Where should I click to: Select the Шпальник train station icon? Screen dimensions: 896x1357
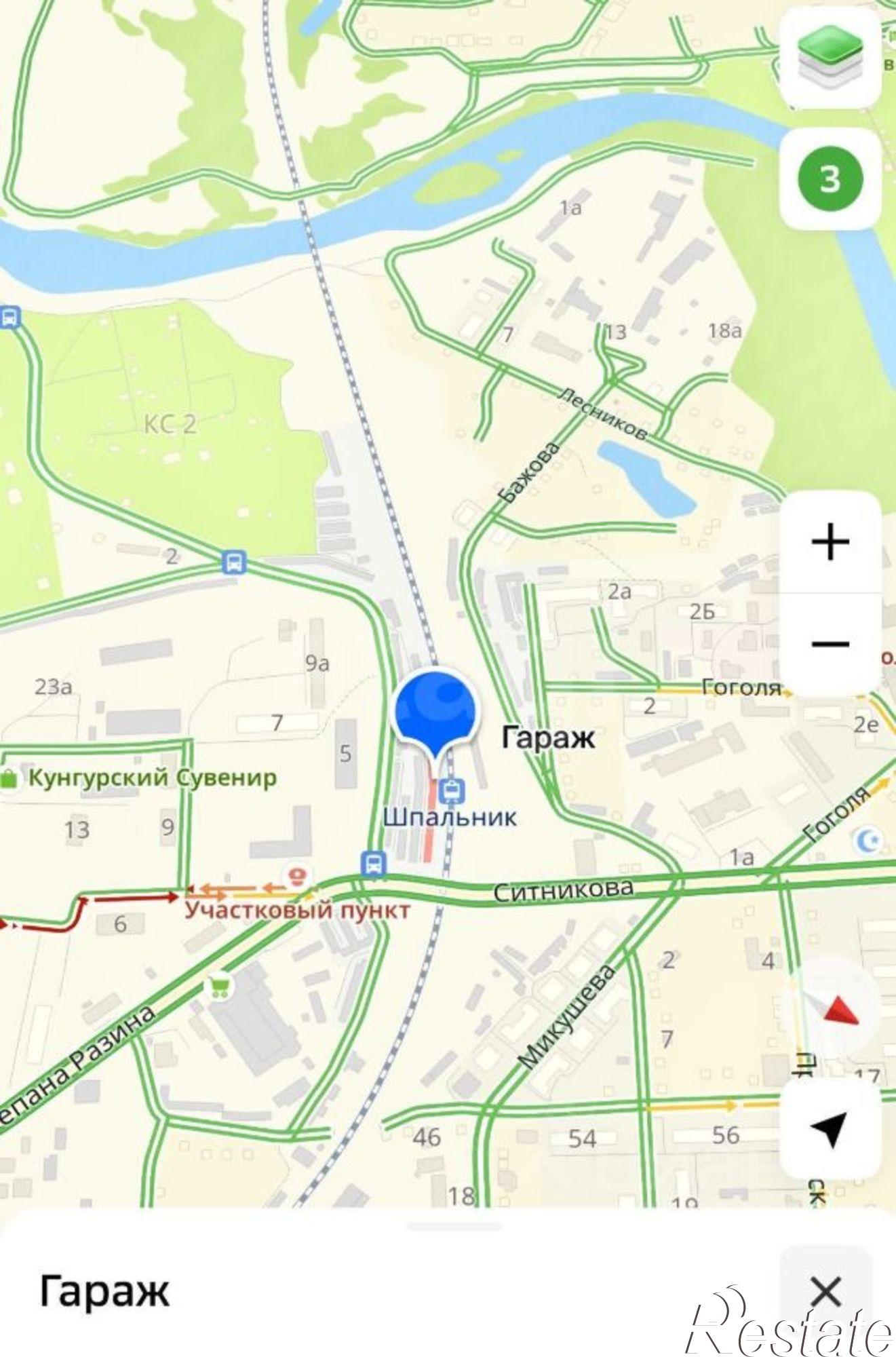451,789
